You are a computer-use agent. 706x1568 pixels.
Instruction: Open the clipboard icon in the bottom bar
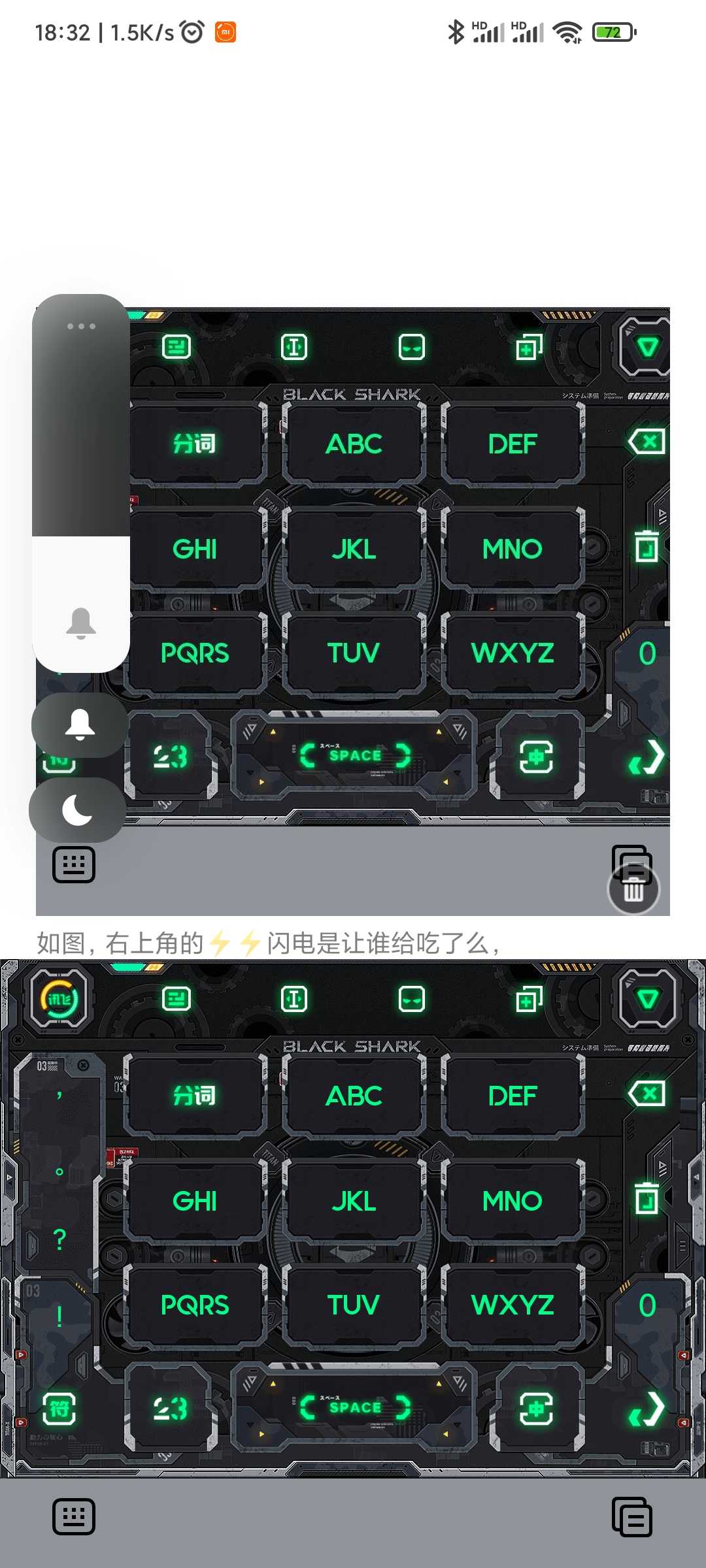coord(632,1517)
